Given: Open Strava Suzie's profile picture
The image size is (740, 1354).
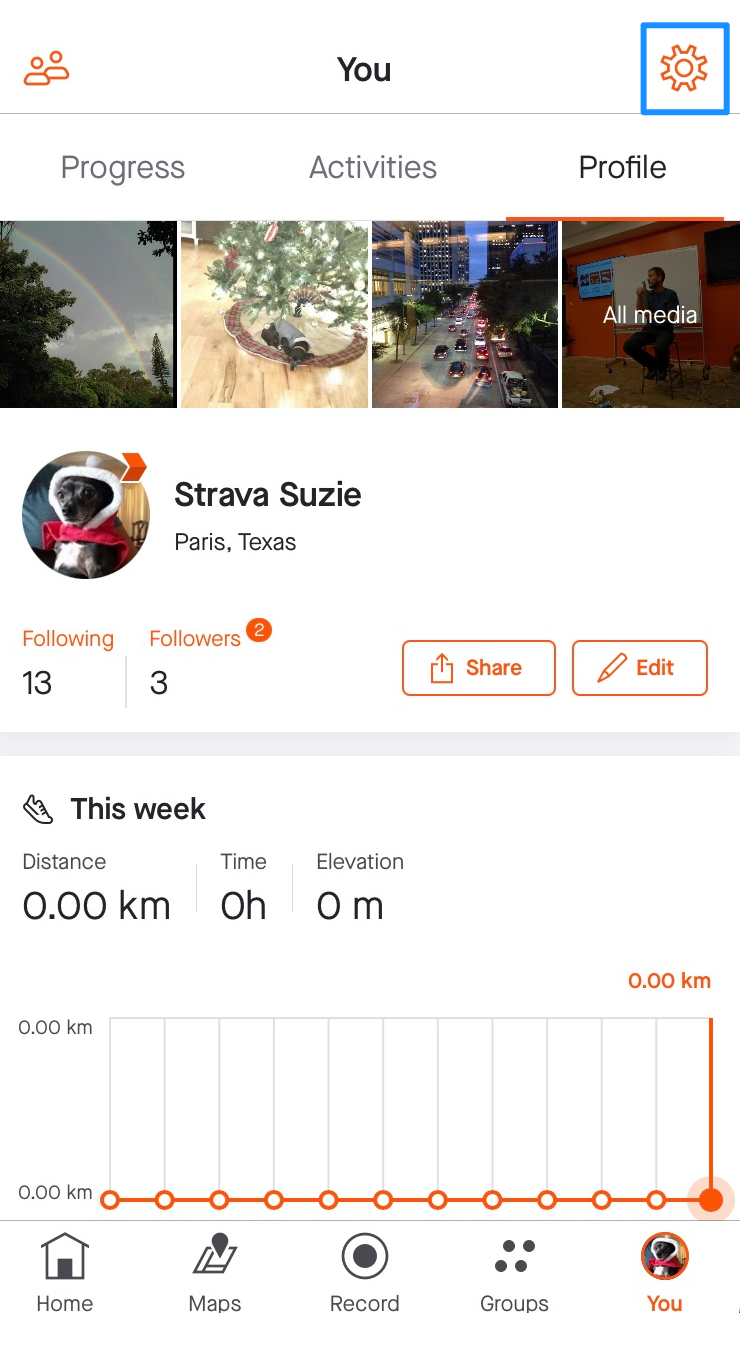Looking at the screenshot, I should (86, 514).
